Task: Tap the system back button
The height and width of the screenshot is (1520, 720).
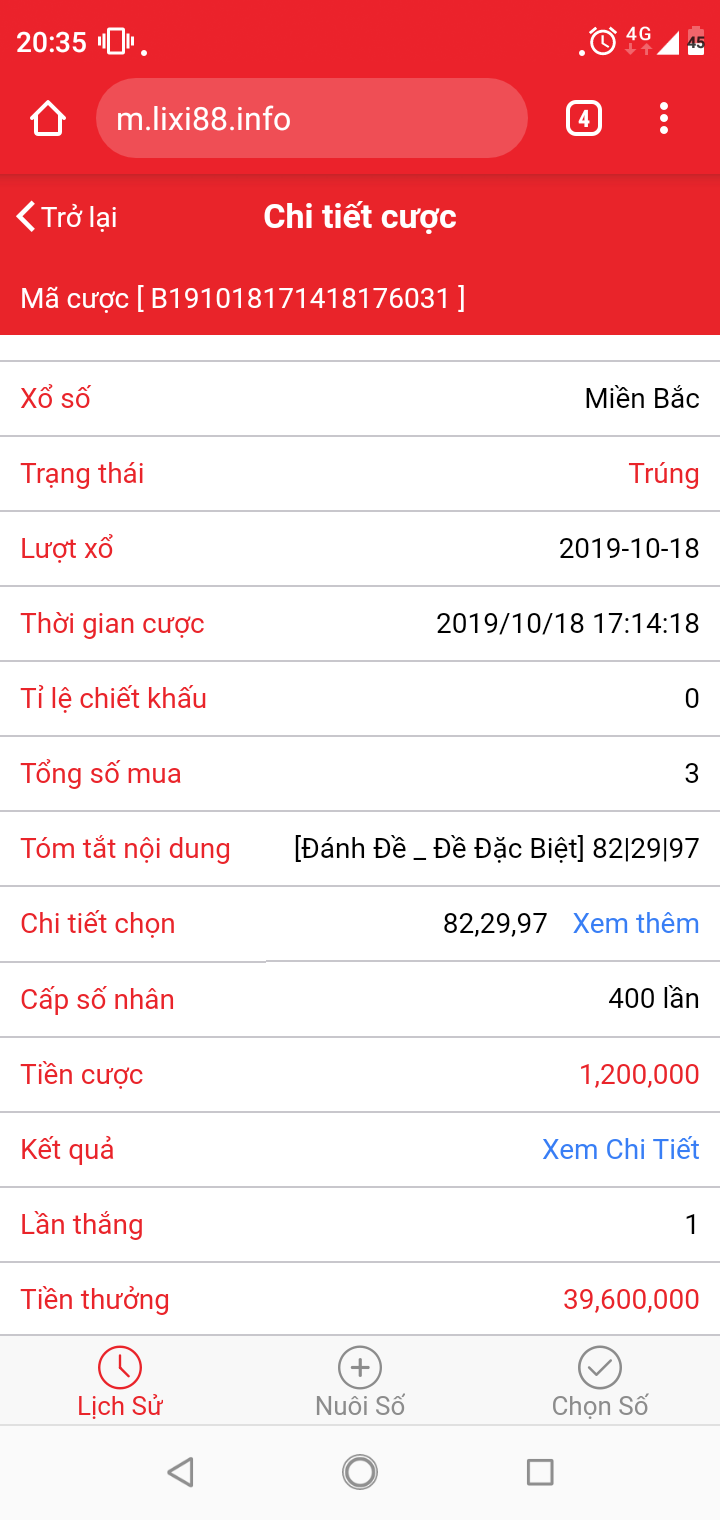Action: pos(180,1472)
